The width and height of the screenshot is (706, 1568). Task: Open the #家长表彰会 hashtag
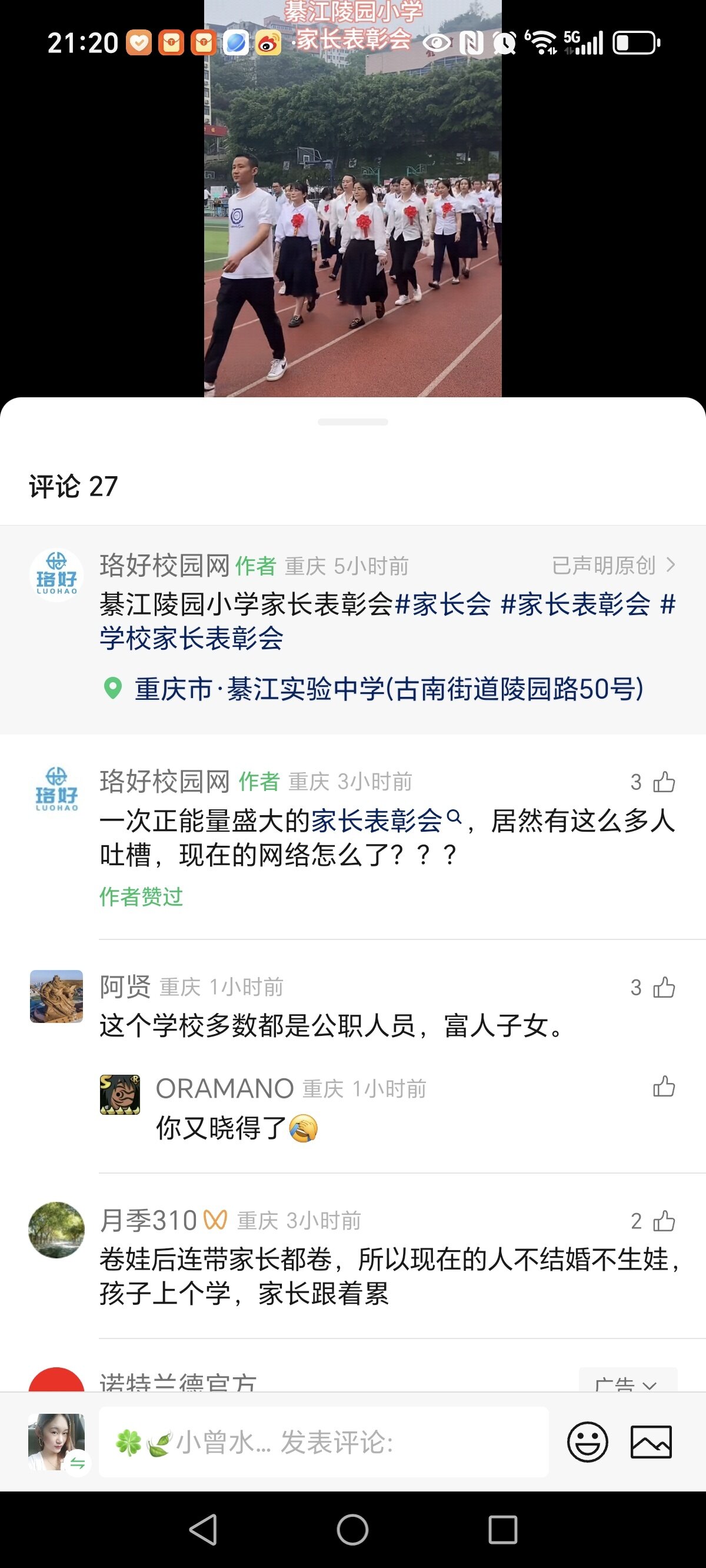(x=575, y=604)
